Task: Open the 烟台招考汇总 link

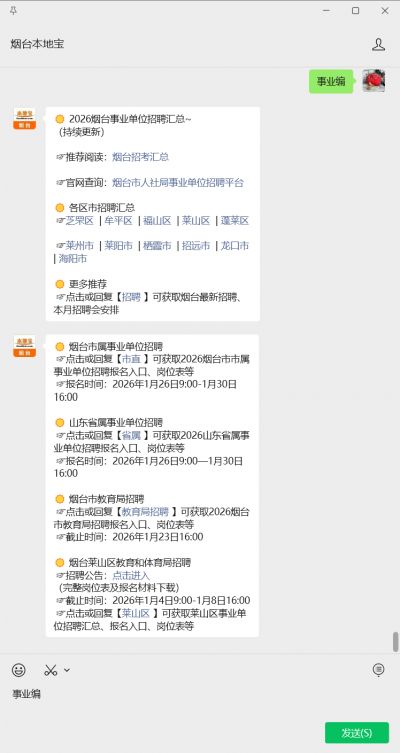Action: coord(140,157)
